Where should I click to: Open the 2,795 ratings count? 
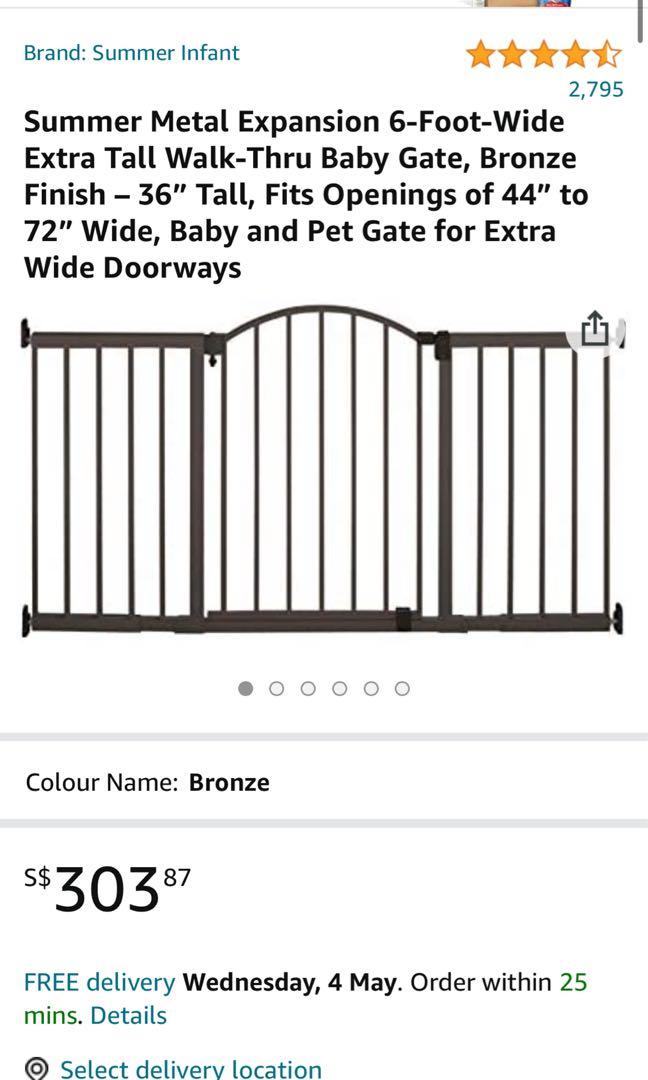click(596, 89)
